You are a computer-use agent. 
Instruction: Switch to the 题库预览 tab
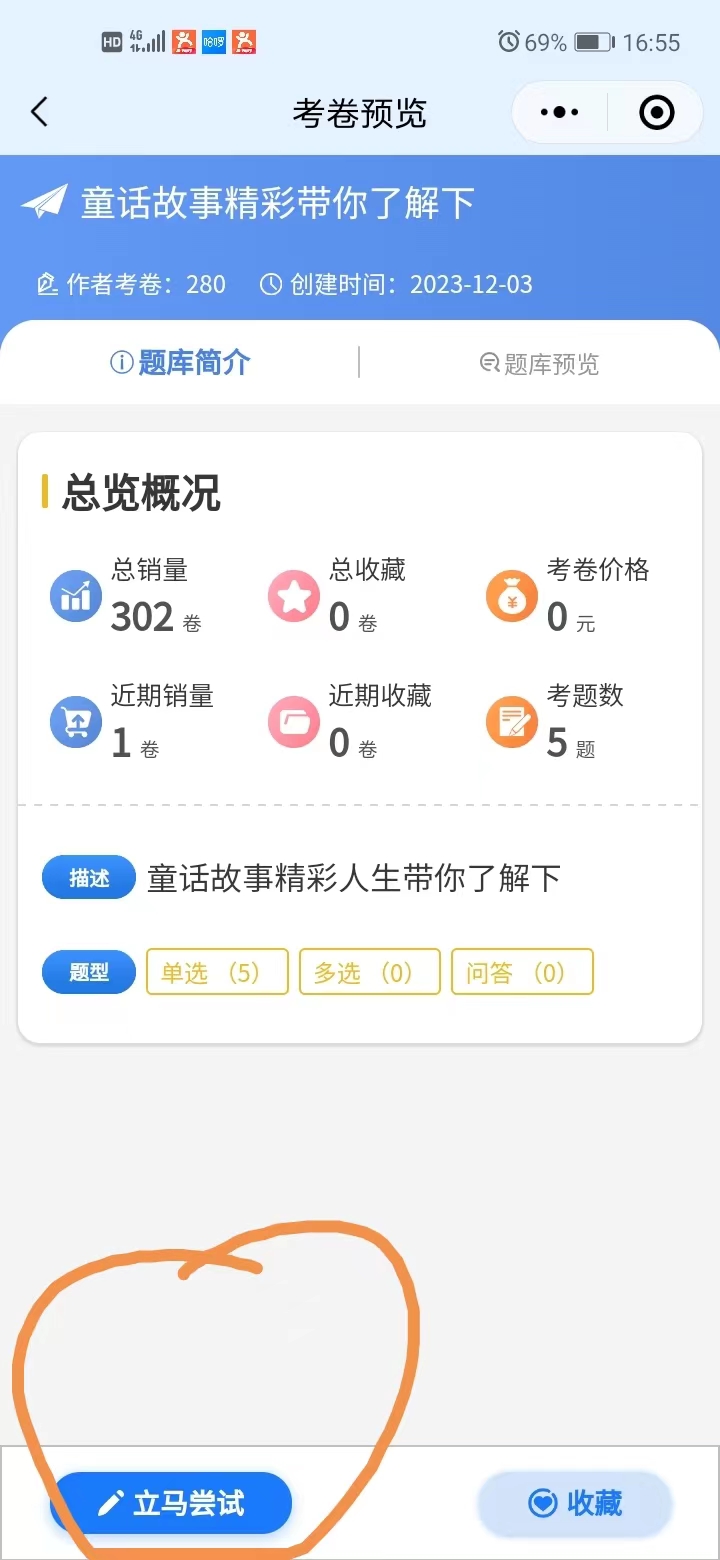[539, 364]
